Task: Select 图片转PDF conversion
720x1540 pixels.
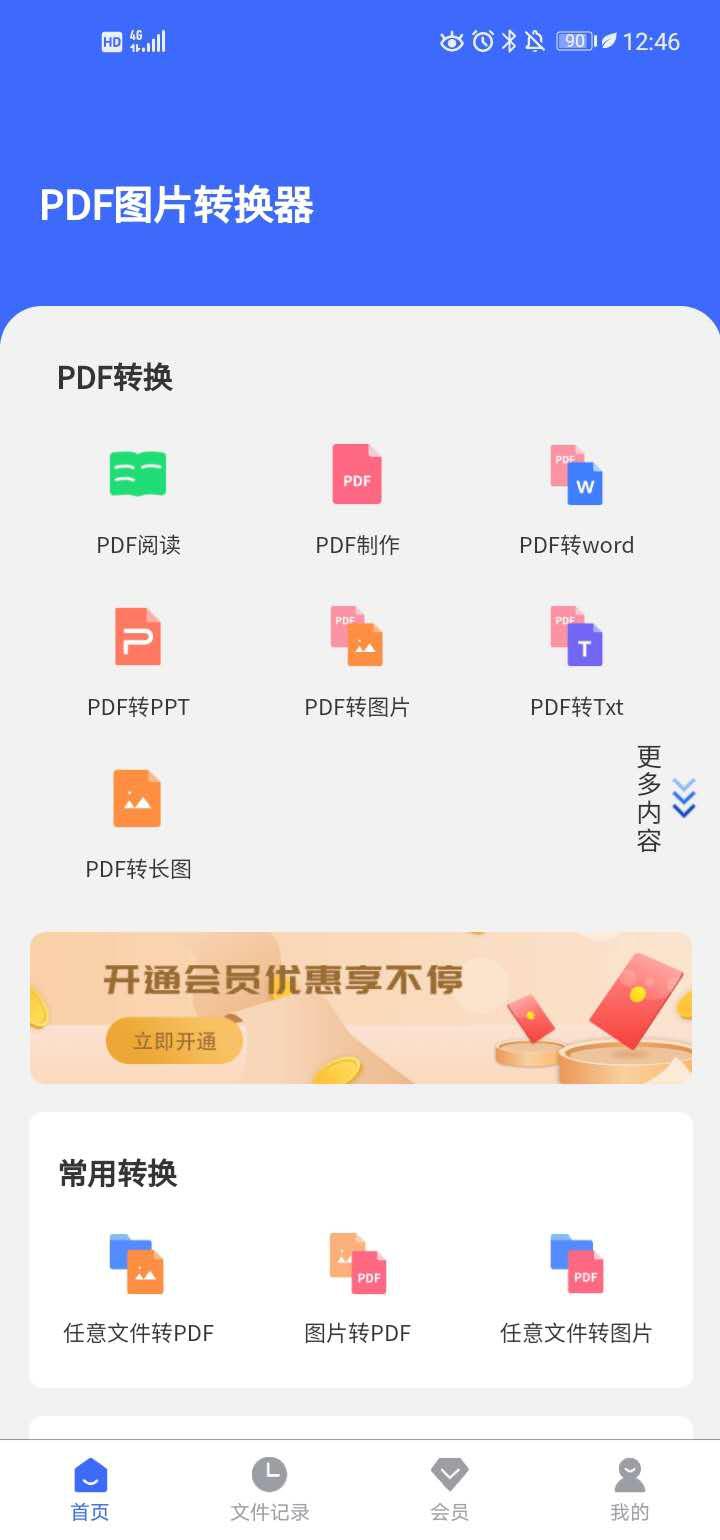Action: pyautogui.click(x=357, y=1288)
